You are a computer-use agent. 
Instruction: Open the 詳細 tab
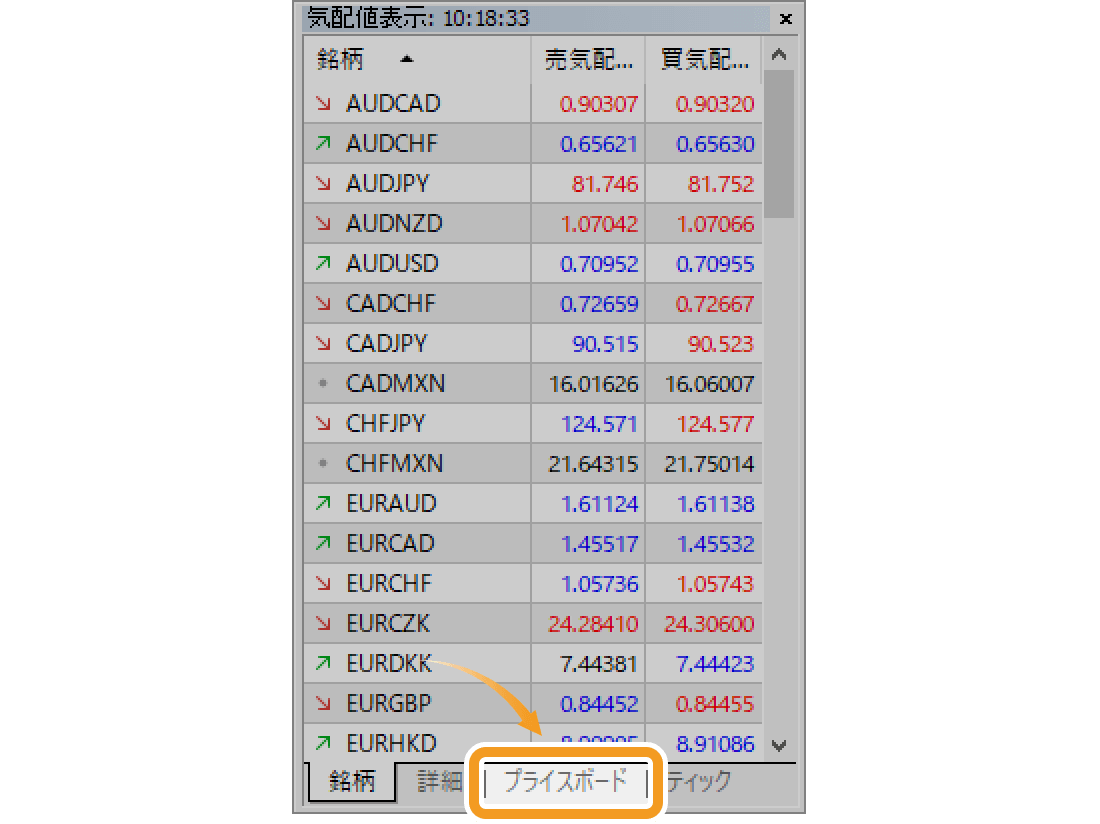[x=438, y=782]
